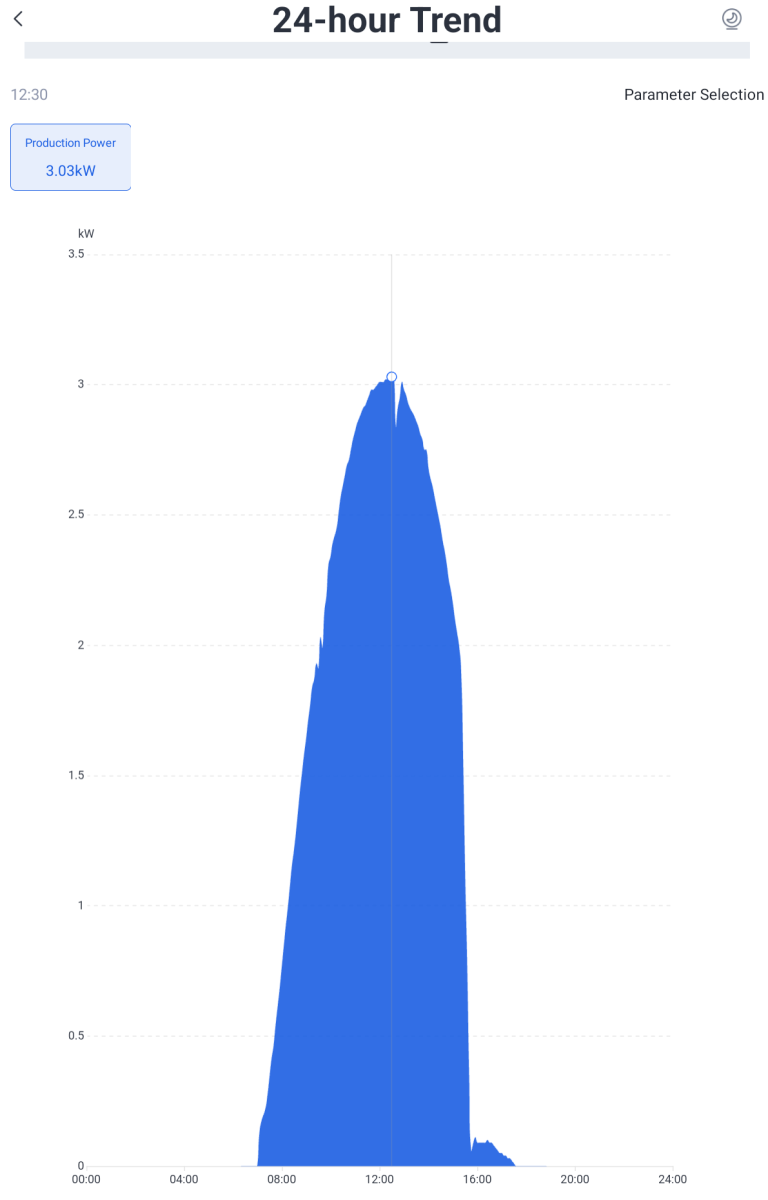The height and width of the screenshot is (1200, 768).
Task: Open the history icon in the top-right corner
Action: [x=732, y=19]
